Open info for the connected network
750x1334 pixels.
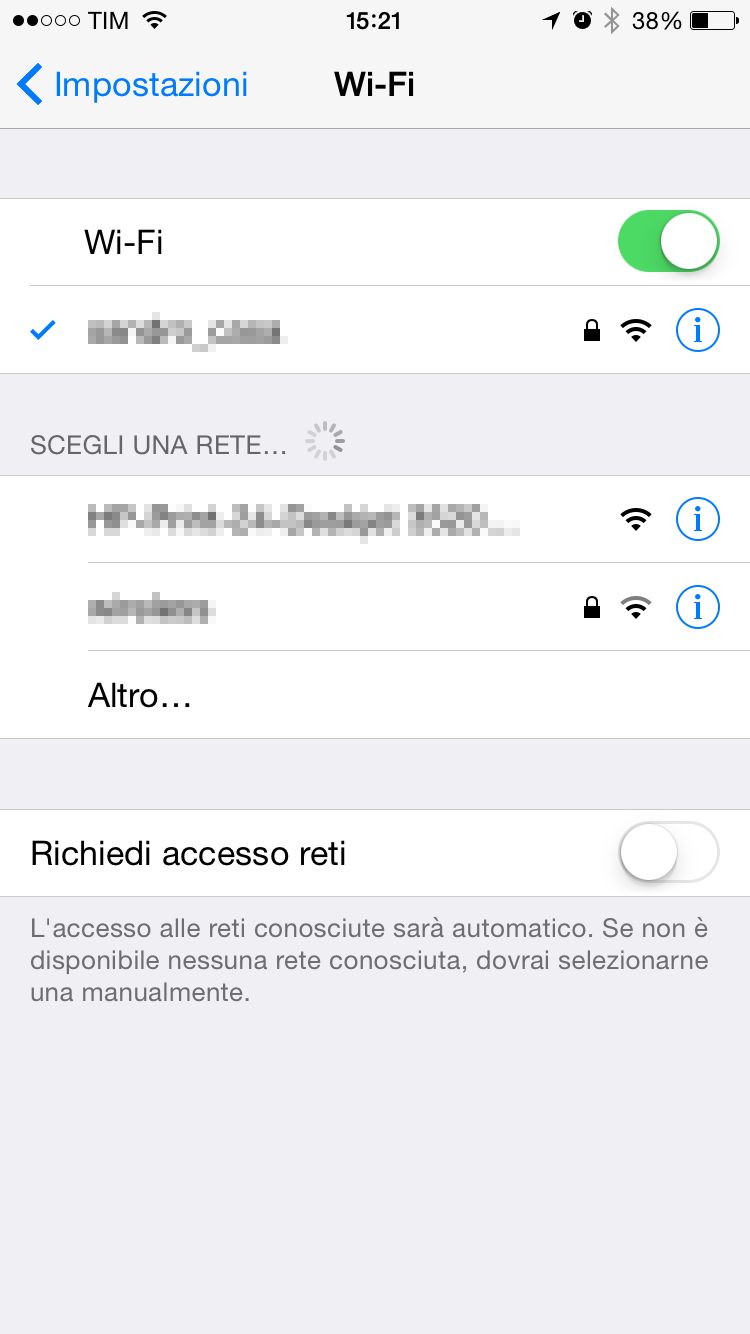[698, 330]
